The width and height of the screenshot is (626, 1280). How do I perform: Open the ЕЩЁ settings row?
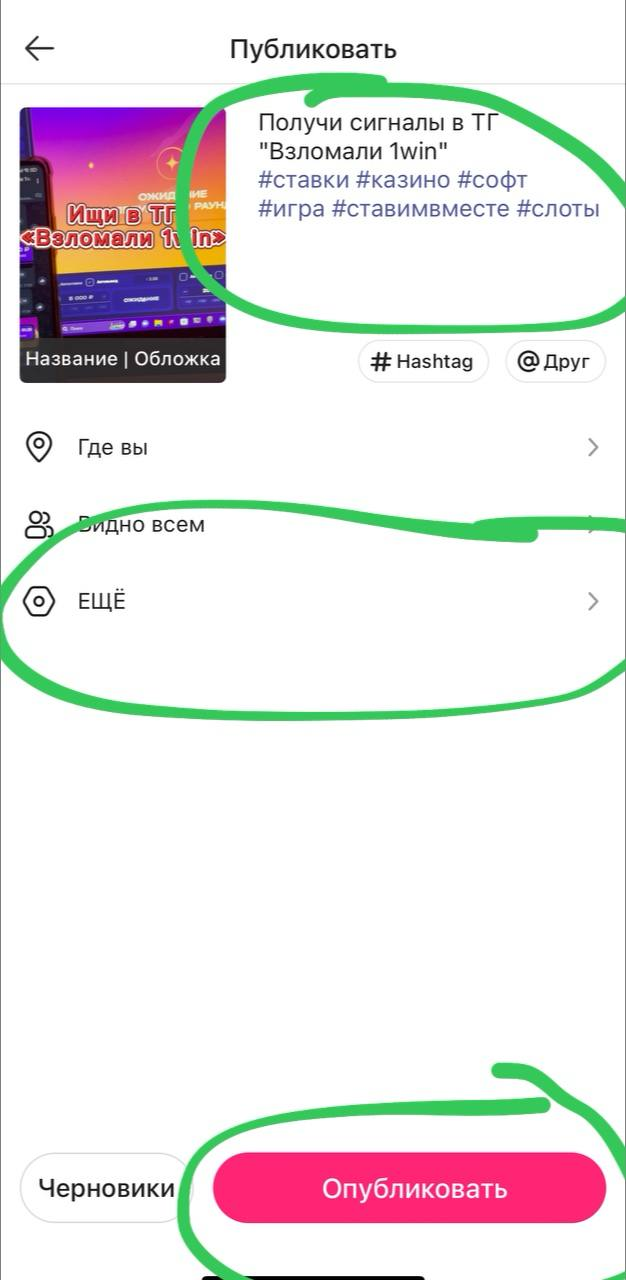coord(313,601)
